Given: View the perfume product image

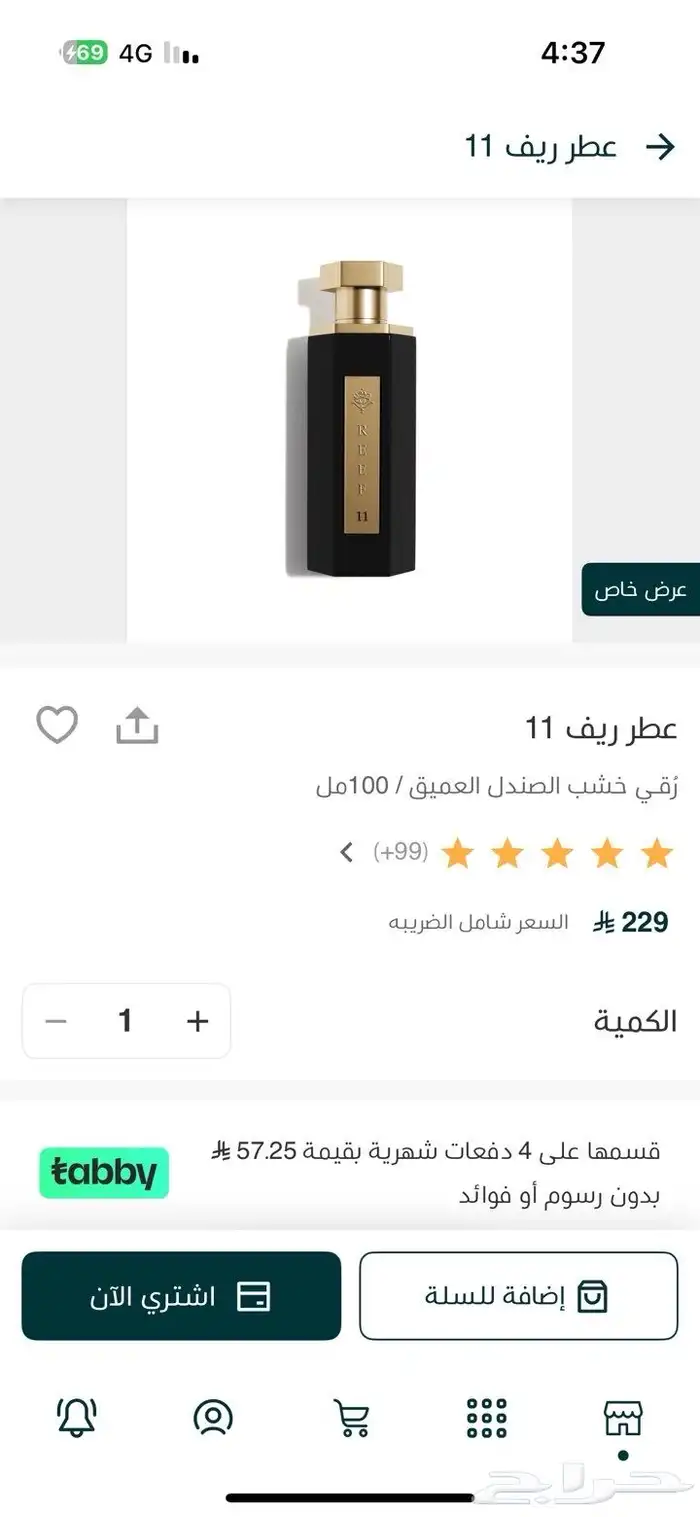Looking at the screenshot, I should [x=349, y=420].
